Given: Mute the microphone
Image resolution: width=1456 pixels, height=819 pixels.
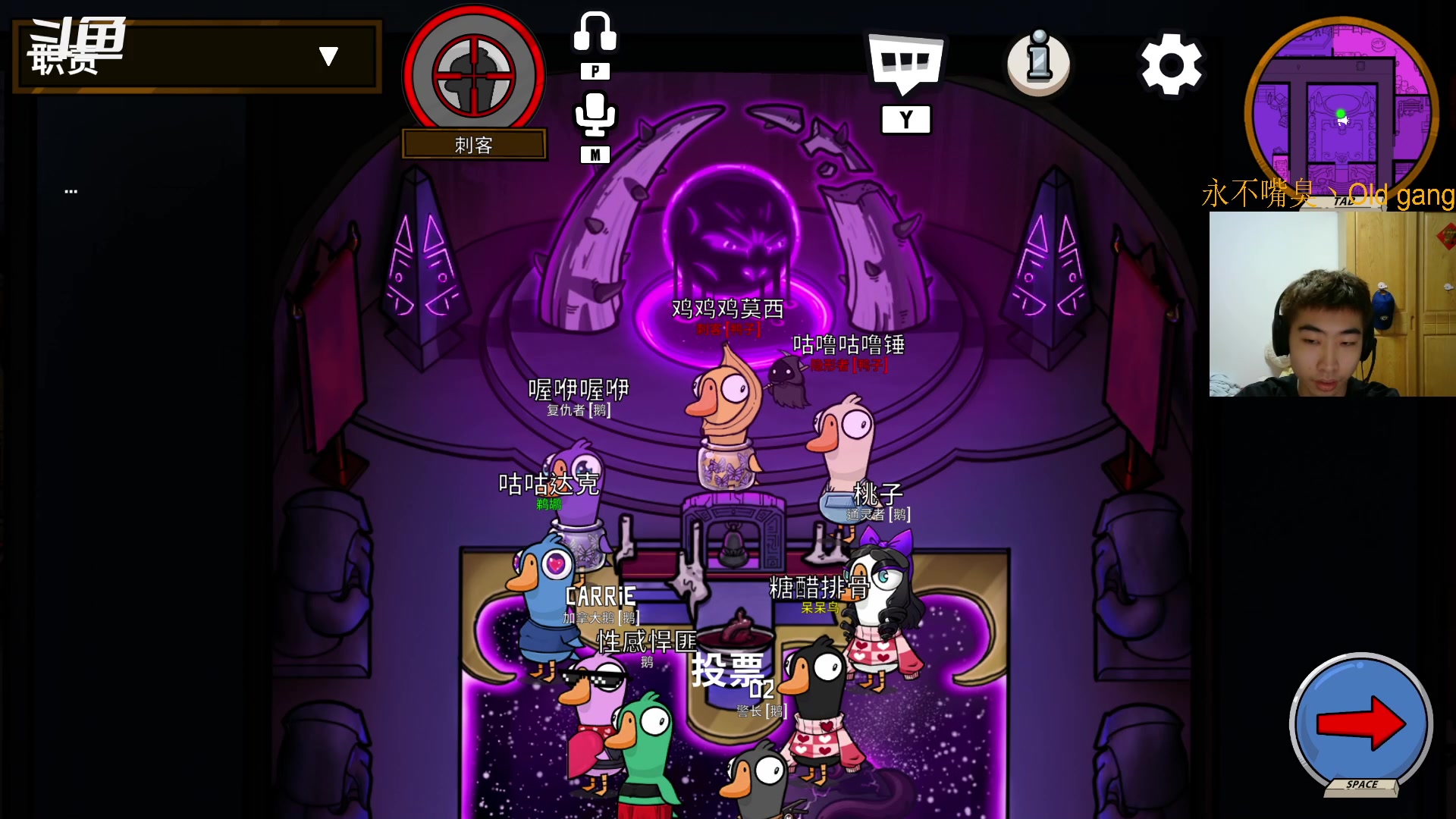Looking at the screenshot, I should (595, 115).
